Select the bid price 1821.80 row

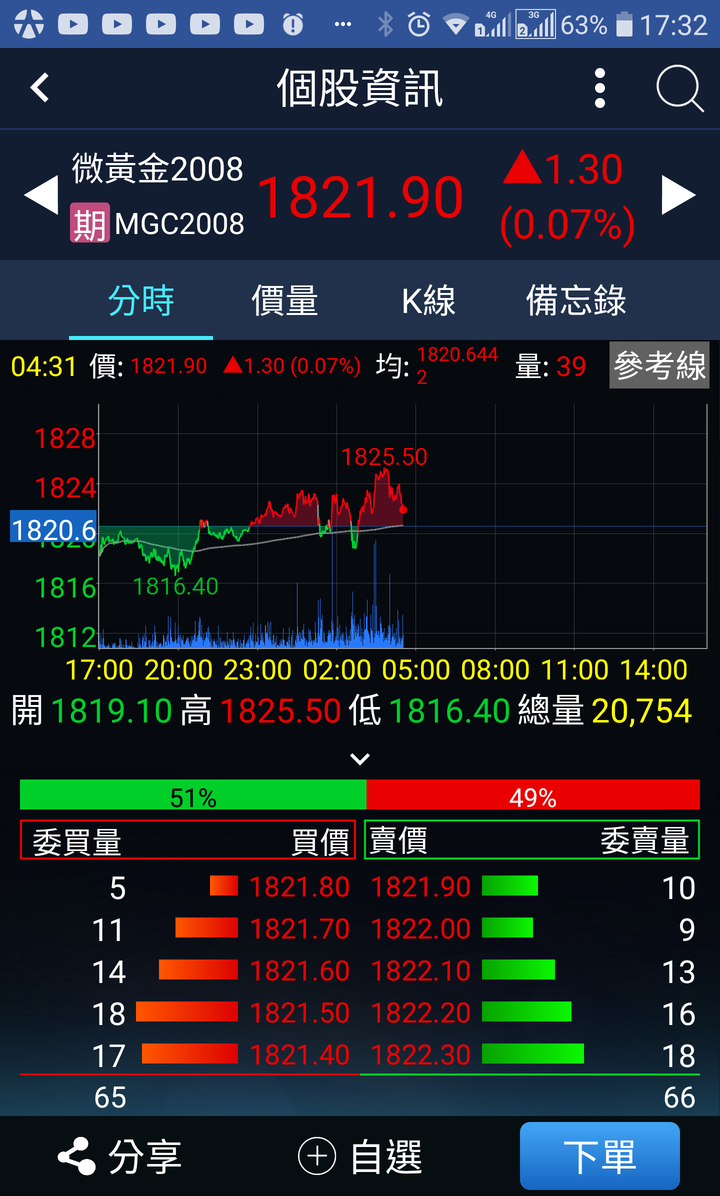click(190, 886)
